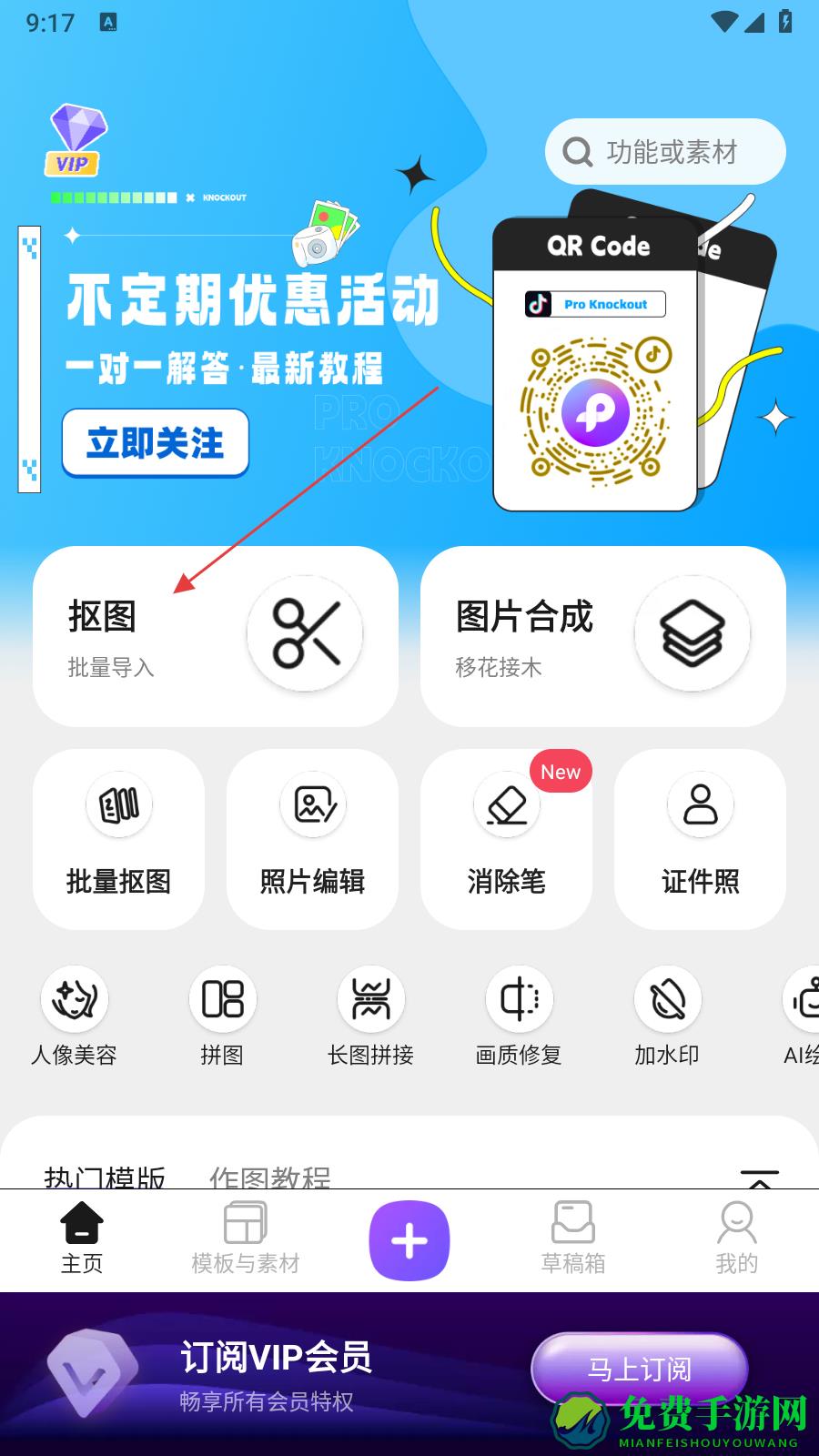Open the 图片合成 card
The height and width of the screenshot is (1456, 819).
602,636
